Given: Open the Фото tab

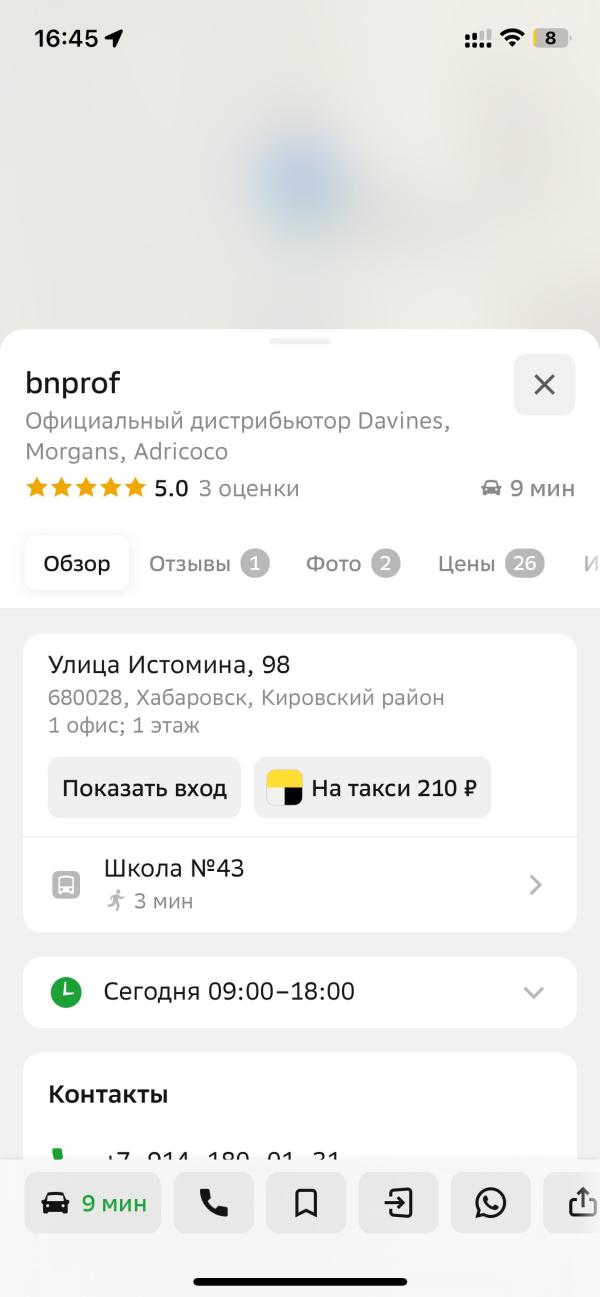Looking at the screenshot, I should click(352, 564).
